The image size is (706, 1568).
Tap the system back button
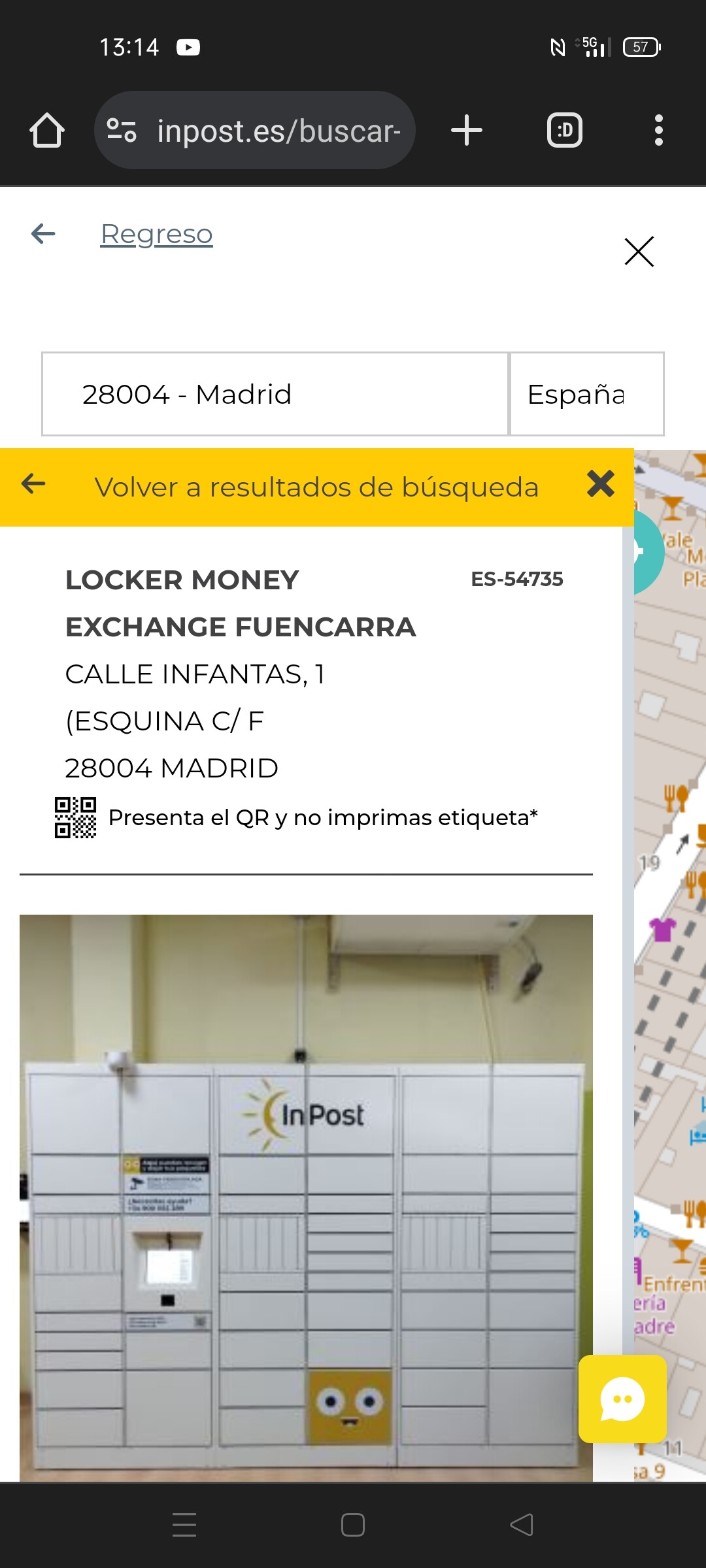(x=522, y=1525)
